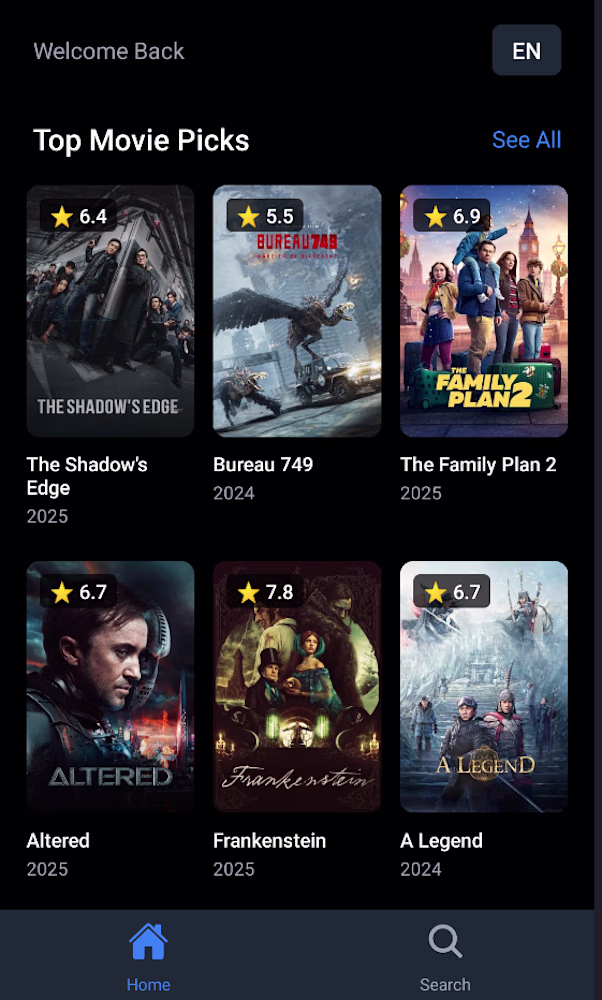Viewport: 602px width, 1000px height.
Task: View the Frankenstein movie details
Action: tap(297, 687)
